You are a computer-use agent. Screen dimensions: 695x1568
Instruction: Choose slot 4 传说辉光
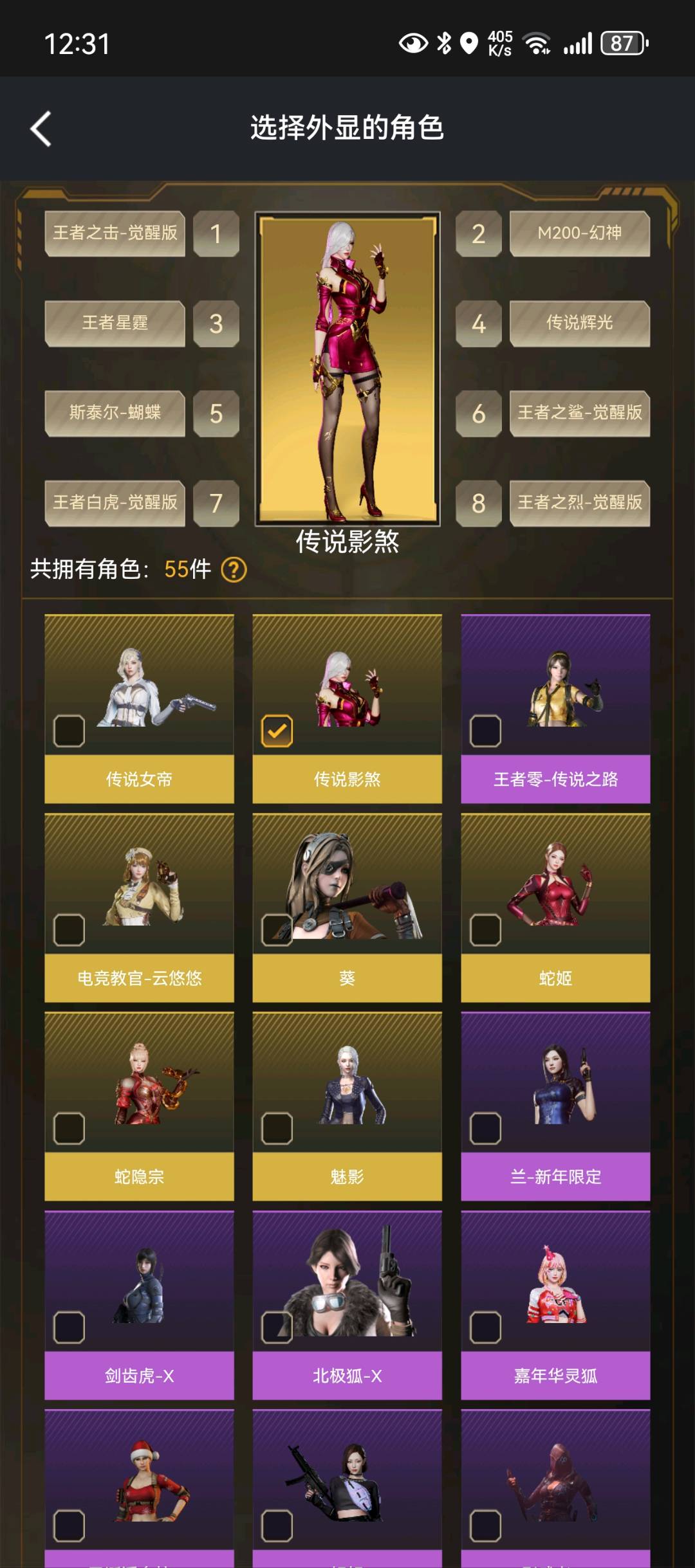coord(579,324)
